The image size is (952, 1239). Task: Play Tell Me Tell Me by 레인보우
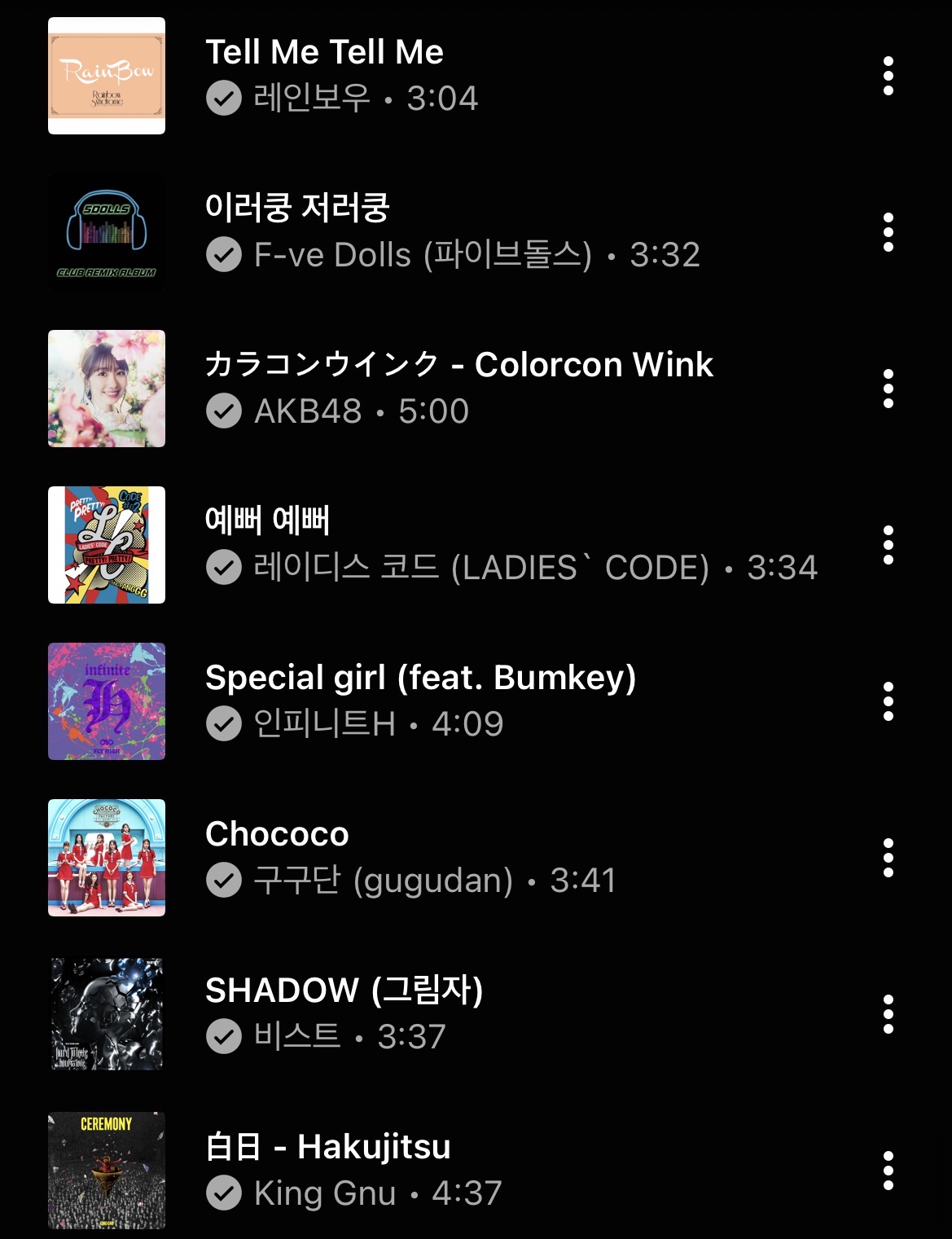[324, 53]
